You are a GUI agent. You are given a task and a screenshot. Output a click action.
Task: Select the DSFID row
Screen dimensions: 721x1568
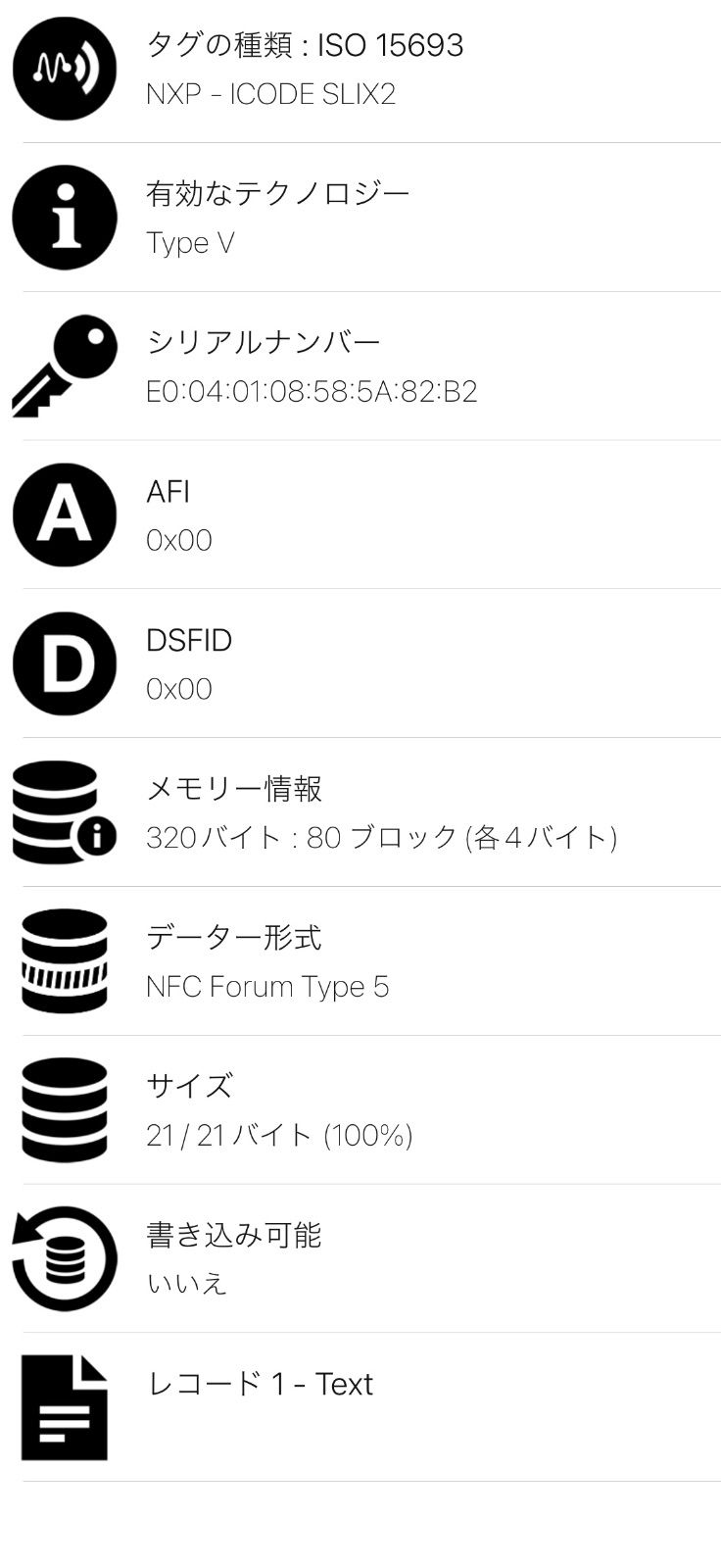coord(360,664)
